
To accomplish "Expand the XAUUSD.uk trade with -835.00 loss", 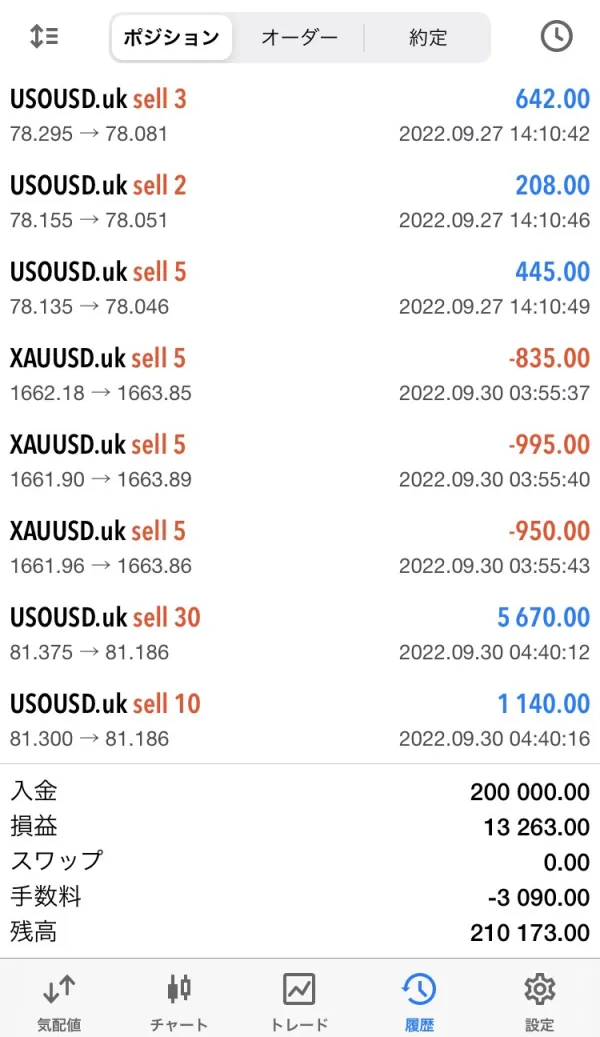I will click(300, 374).
